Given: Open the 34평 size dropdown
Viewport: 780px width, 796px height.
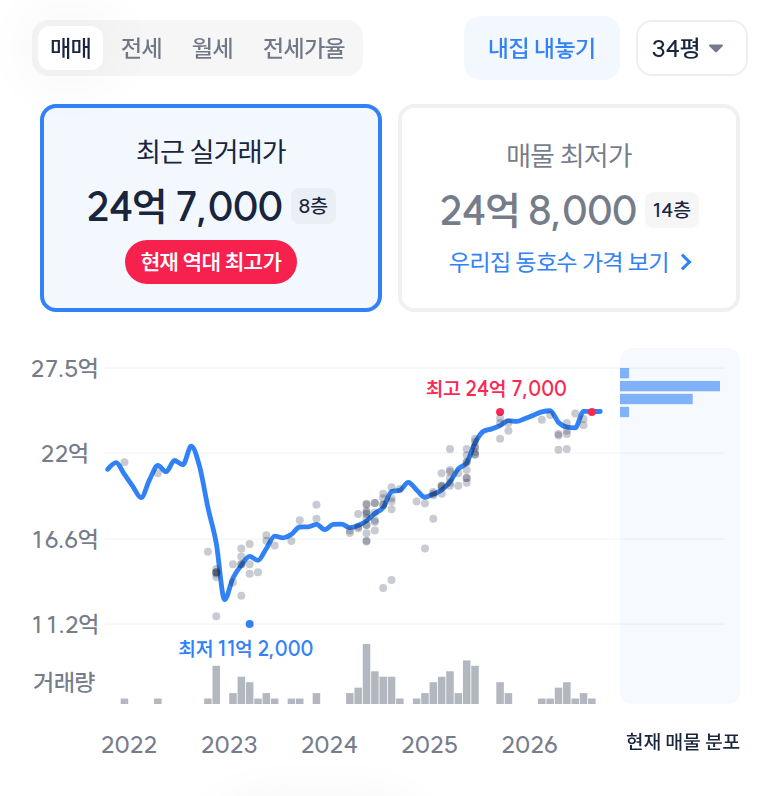Looking at the screenshot, I should pos(692,48).
